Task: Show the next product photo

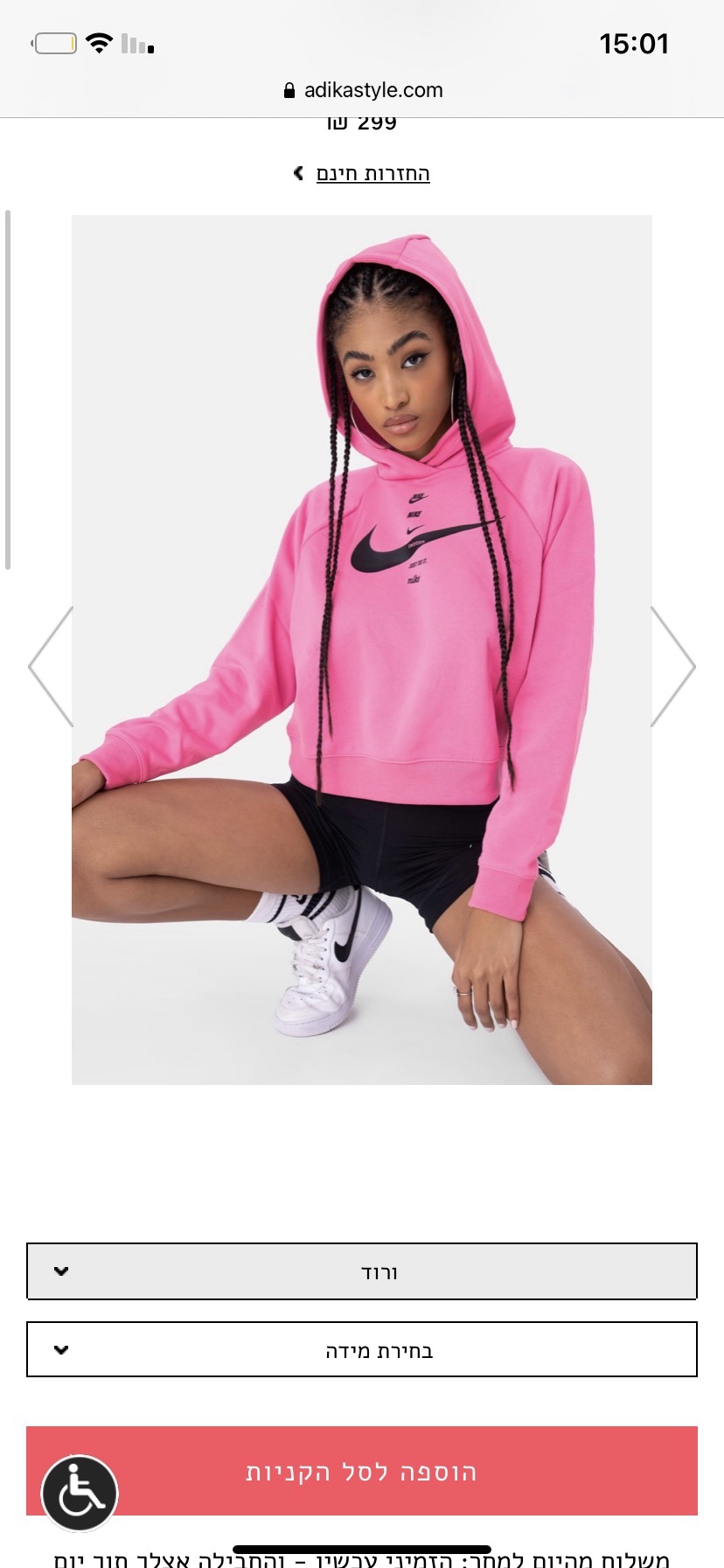Action: point(673,667)
